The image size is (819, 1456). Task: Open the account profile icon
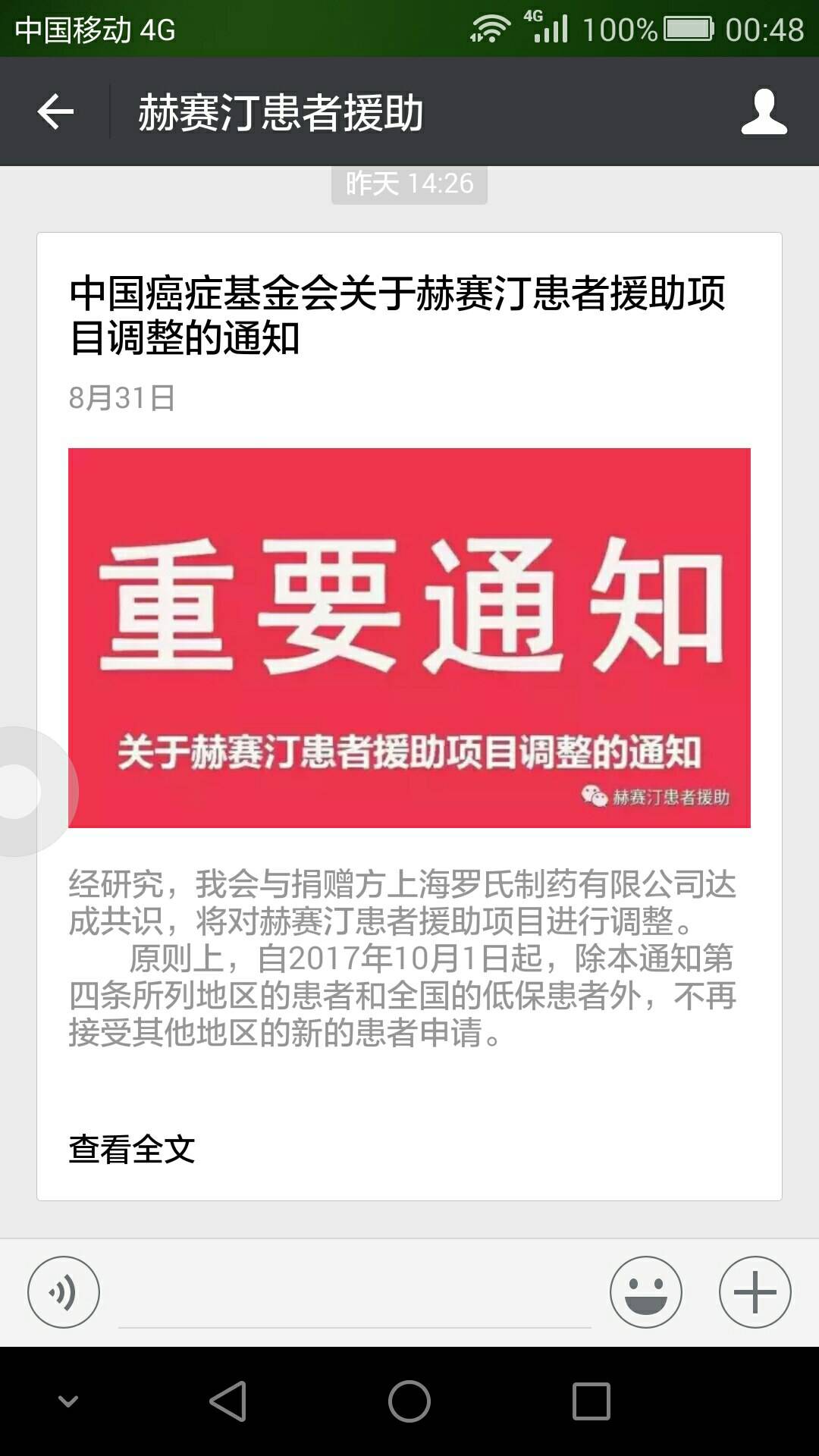pyautogui.click(x=764, y=112)
